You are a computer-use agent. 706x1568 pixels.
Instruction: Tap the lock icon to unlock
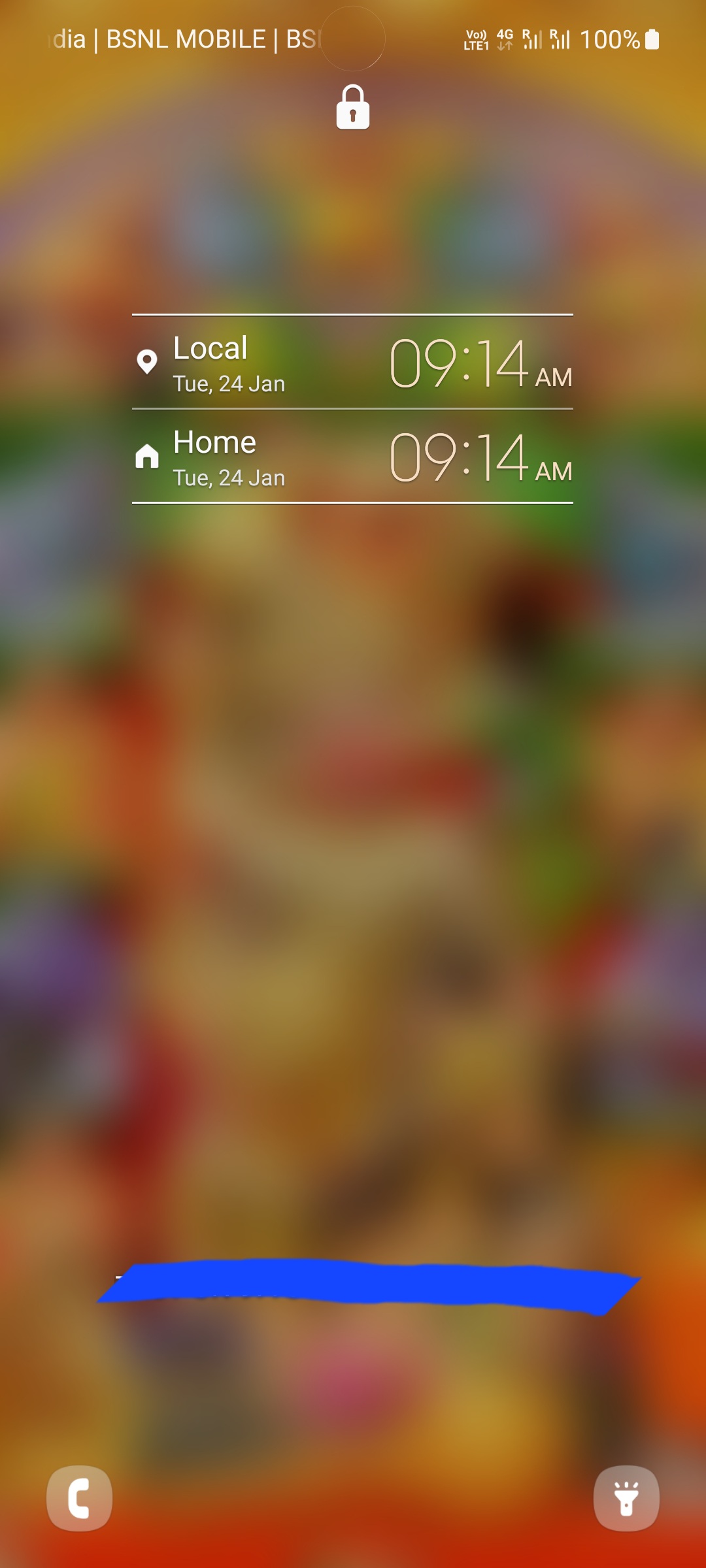352,108
